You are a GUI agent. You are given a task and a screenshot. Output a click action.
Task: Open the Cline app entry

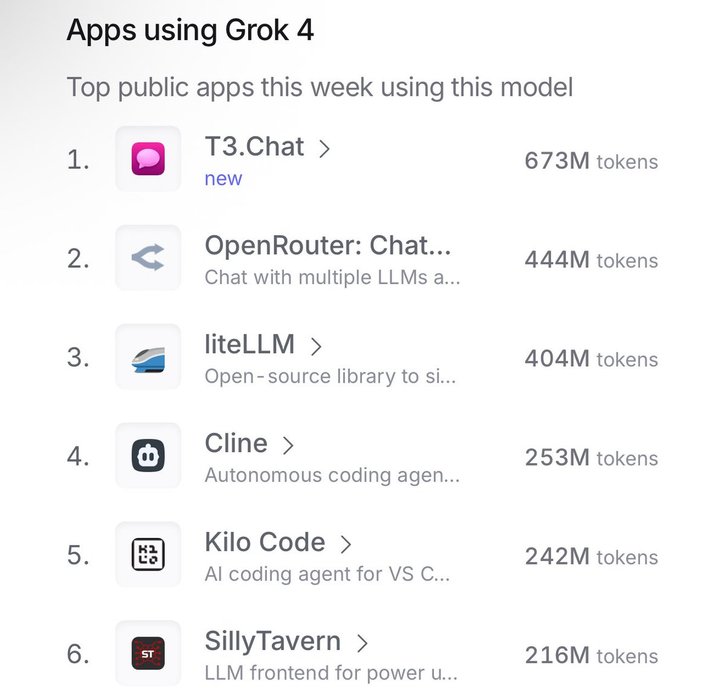[236, 444]
